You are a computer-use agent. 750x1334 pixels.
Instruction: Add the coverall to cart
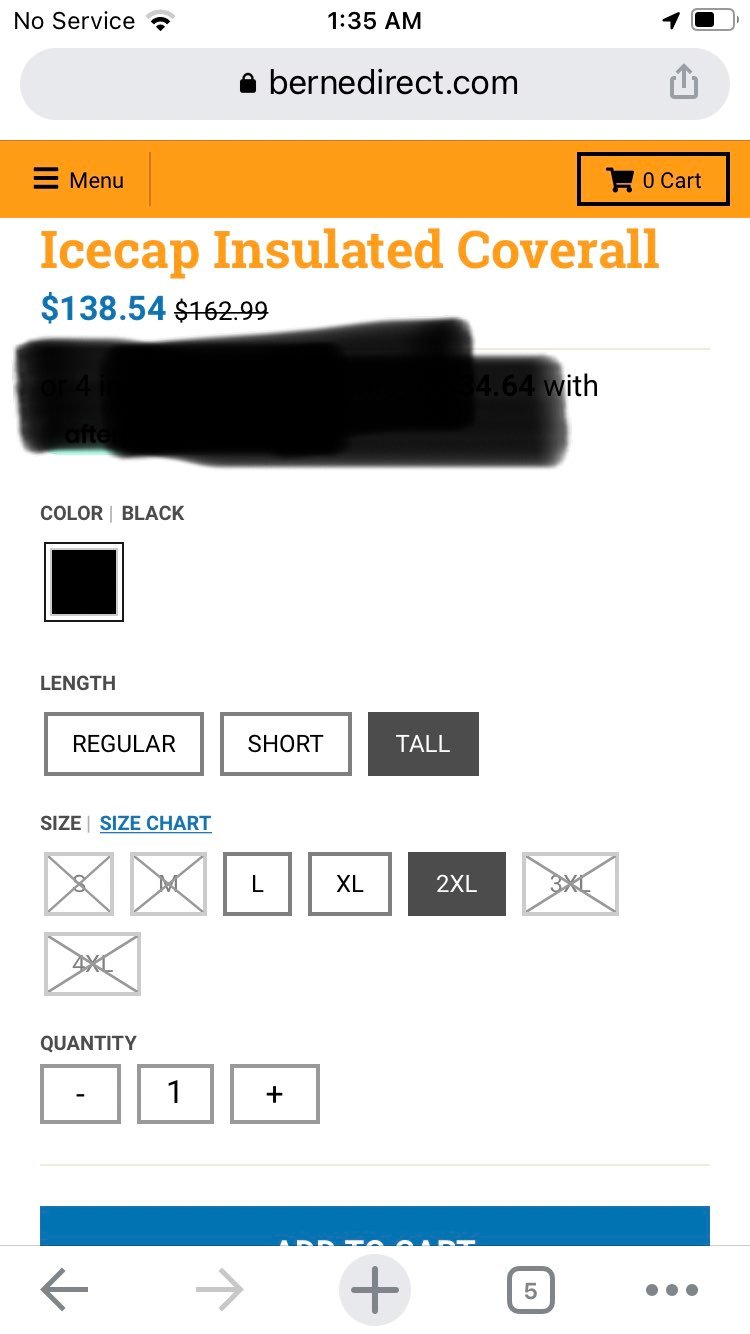tap(375, 1226)
